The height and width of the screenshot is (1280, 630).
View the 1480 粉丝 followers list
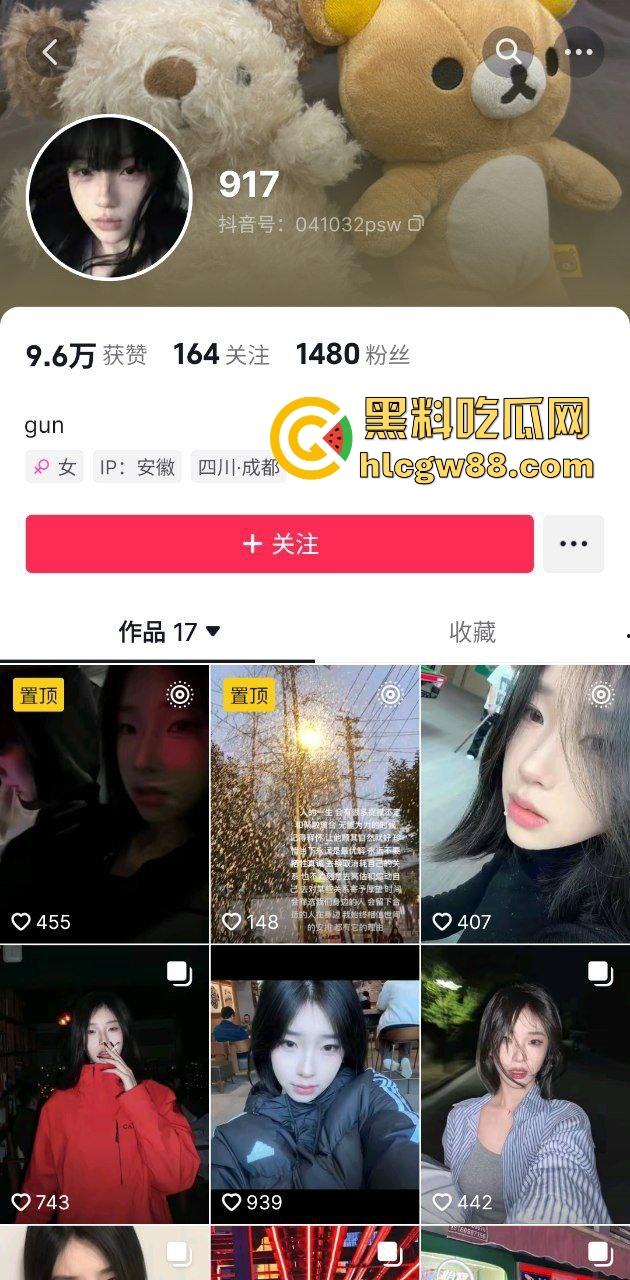click(352, 355)
